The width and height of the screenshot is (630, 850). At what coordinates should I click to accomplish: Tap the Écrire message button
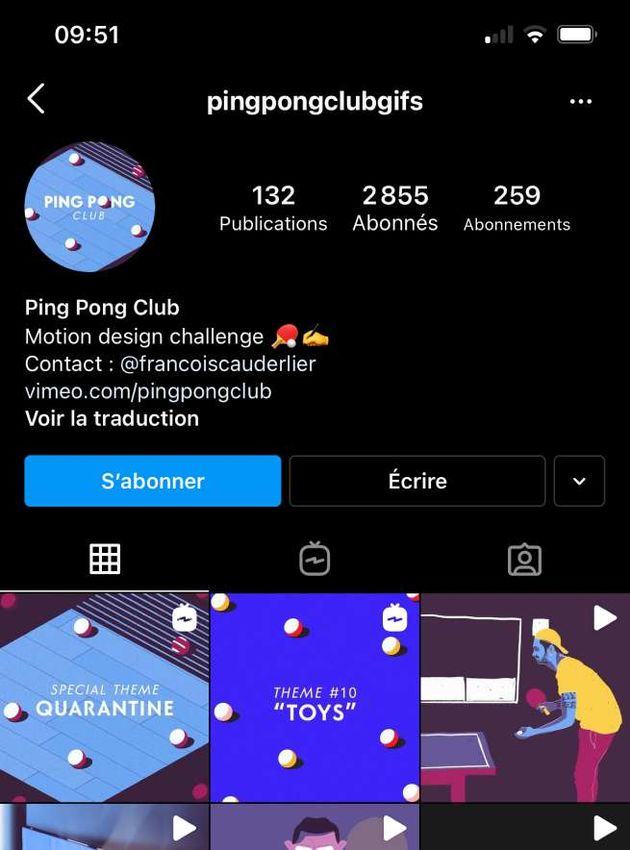pos(417,481)
